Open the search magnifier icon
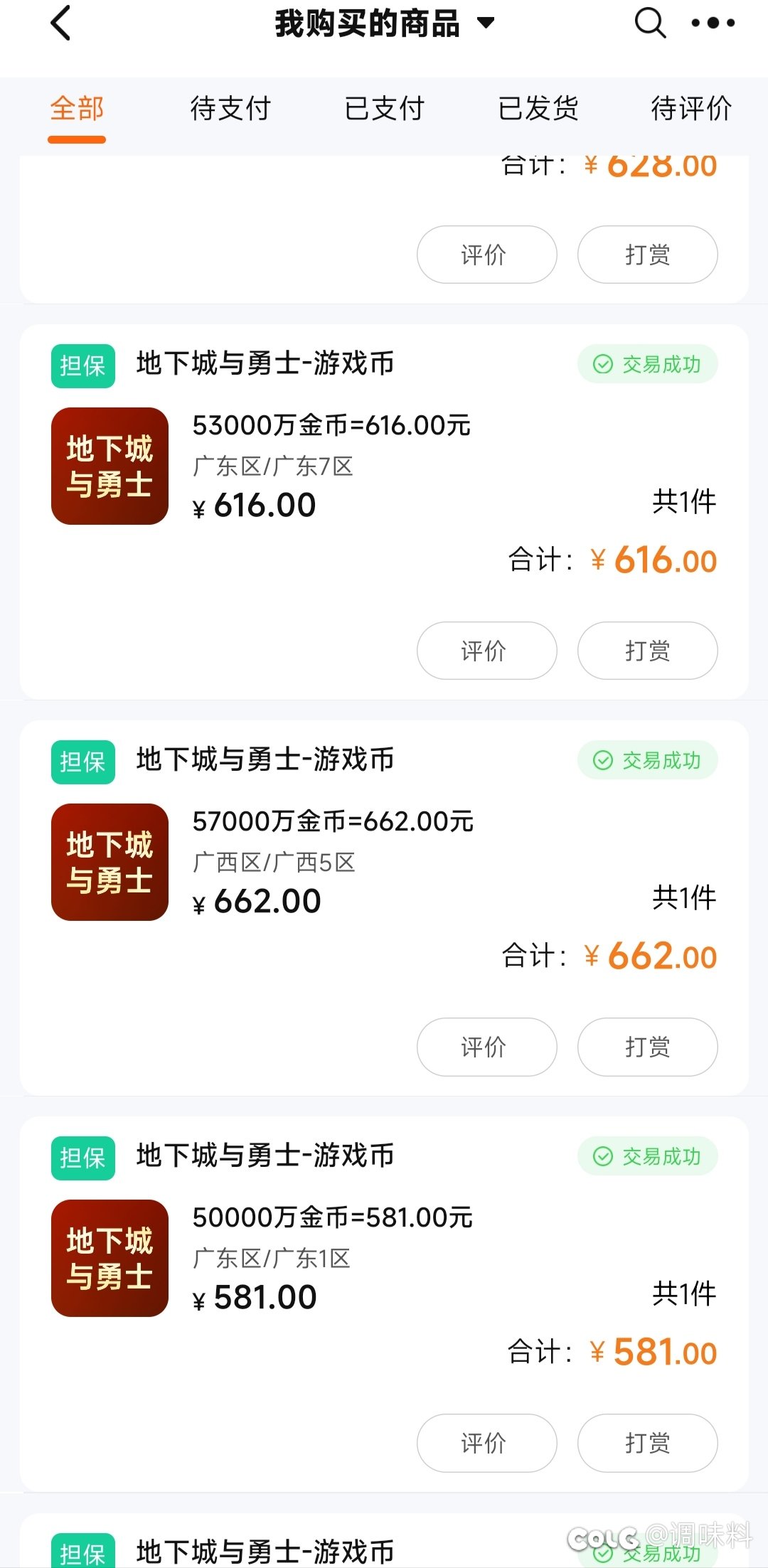The width and height of the screenshot is (768, 1568). point(650,23)
